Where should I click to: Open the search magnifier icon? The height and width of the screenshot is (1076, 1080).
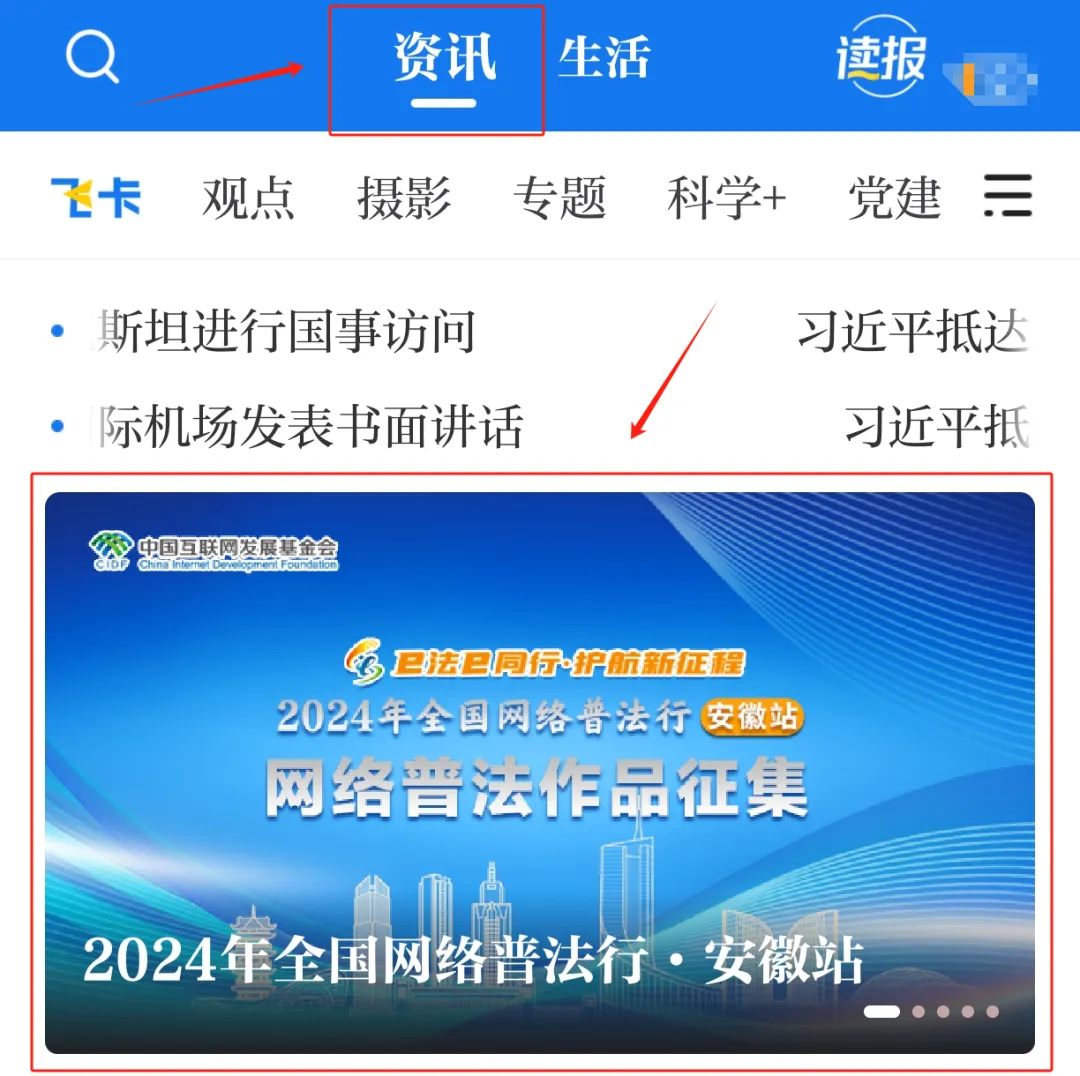coord(92,58)
